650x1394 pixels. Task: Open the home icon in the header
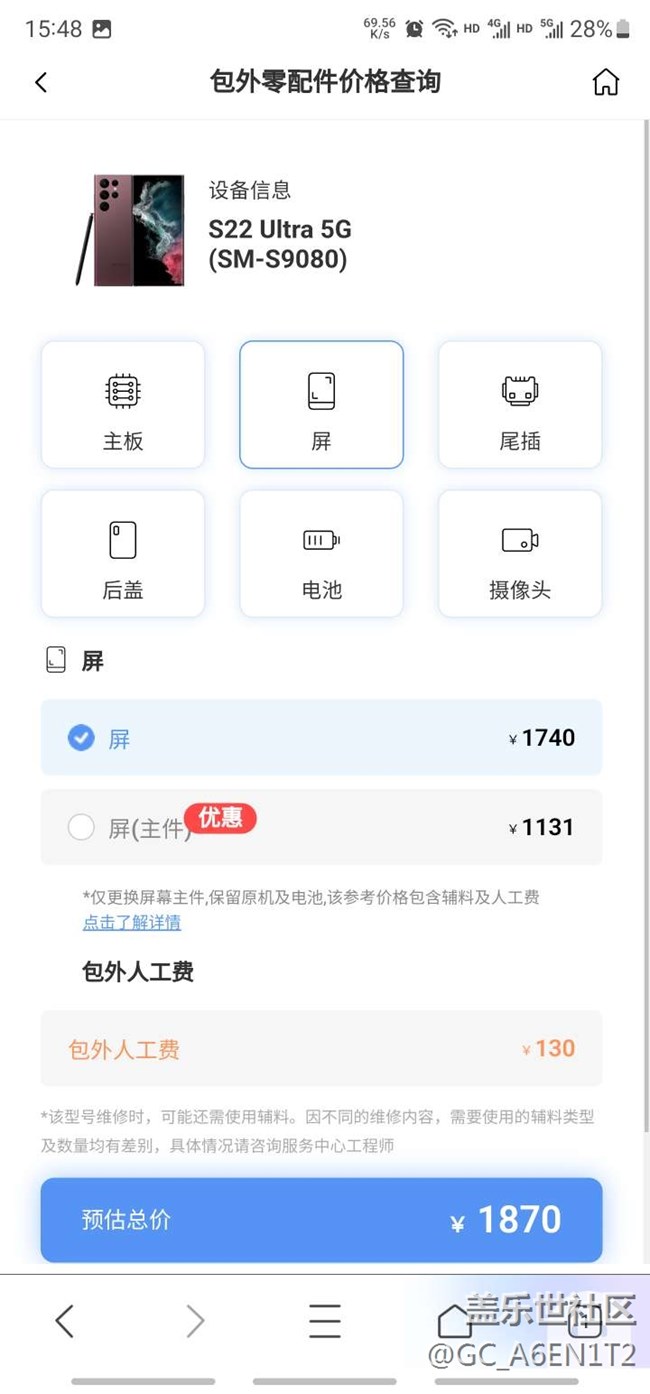click(606, 82)
